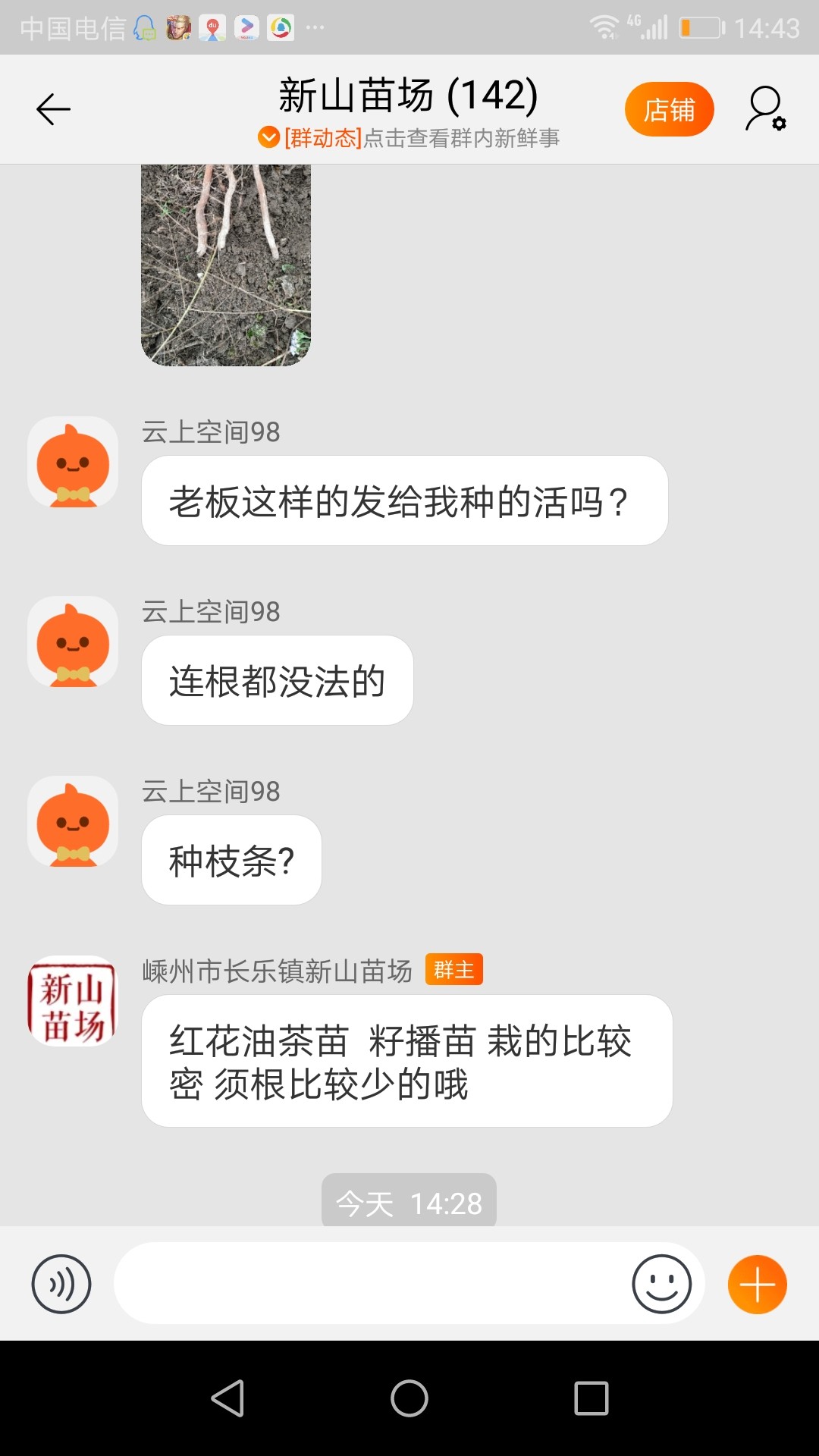Screen dimensions: 819x1456
Task: Tap the system home button
Action: click(x=409, y=1398)
